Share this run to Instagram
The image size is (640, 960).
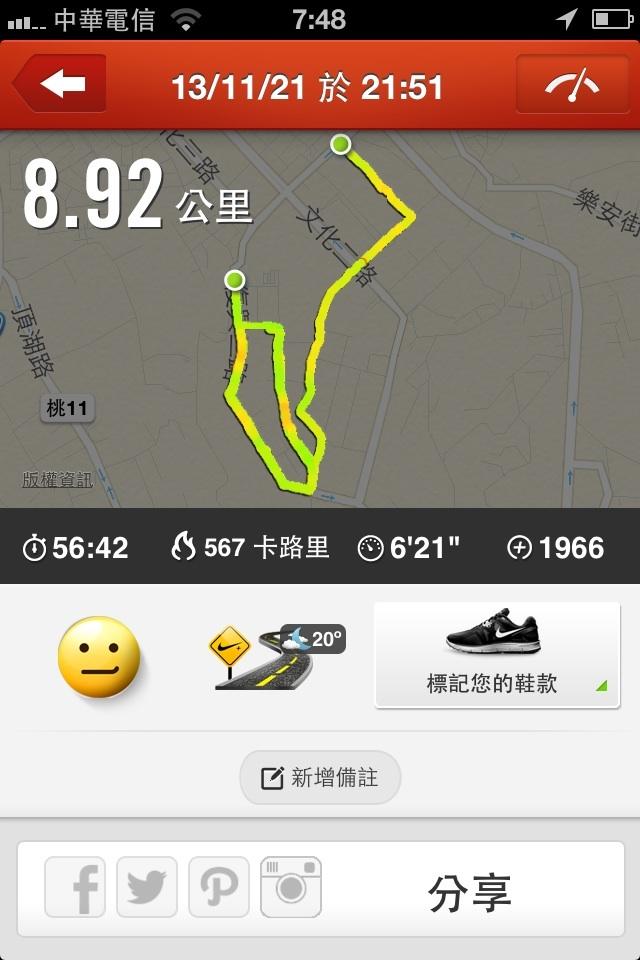(291, 887)
